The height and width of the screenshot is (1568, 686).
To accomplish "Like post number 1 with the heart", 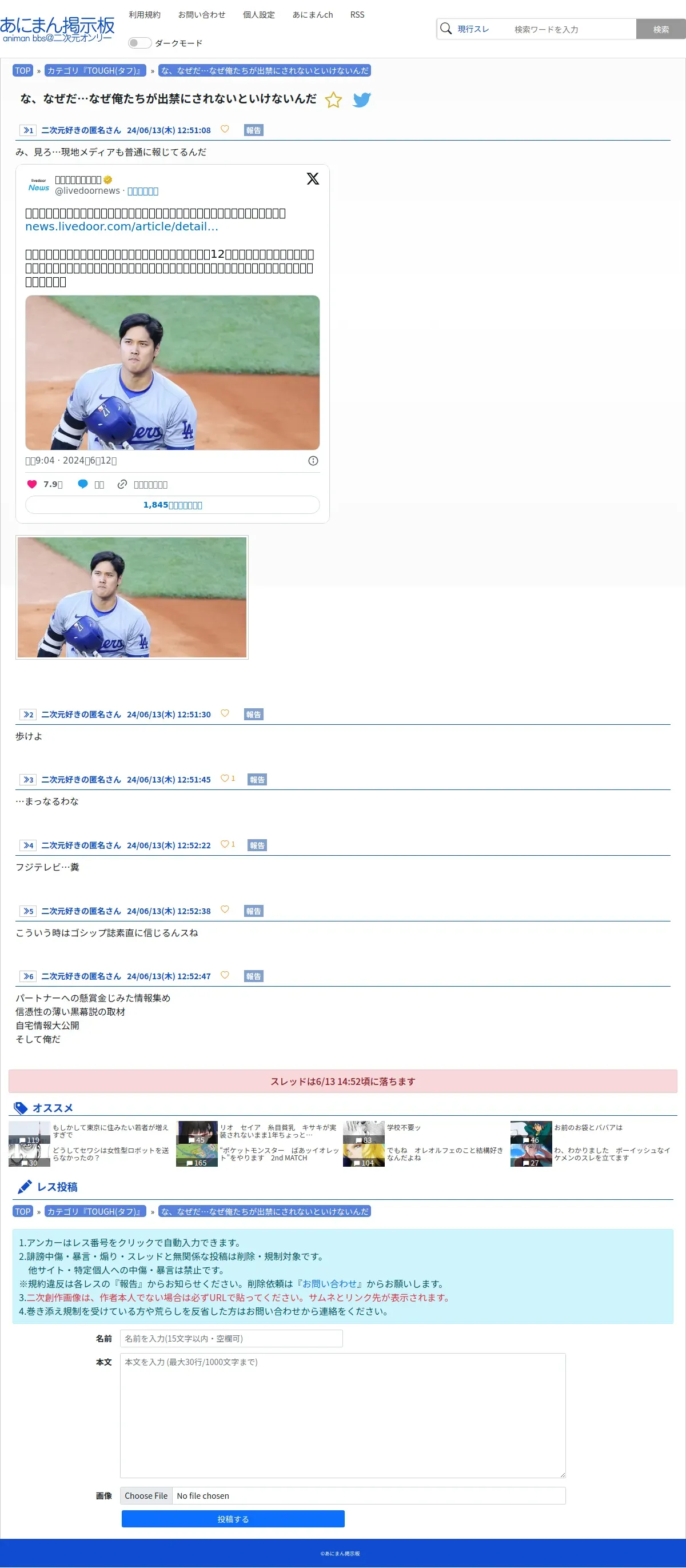I will [x=225, y=129].
